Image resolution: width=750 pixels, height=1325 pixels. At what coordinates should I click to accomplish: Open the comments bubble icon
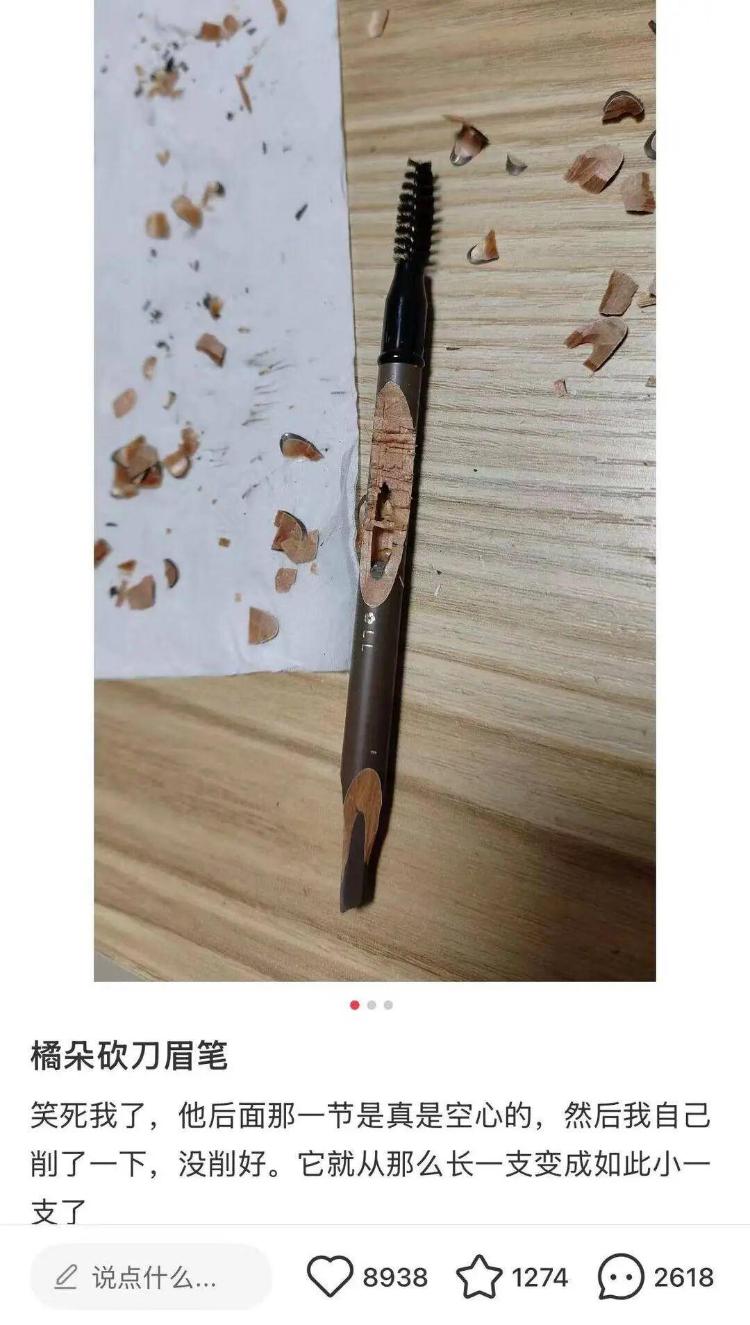pos(621,1277)
